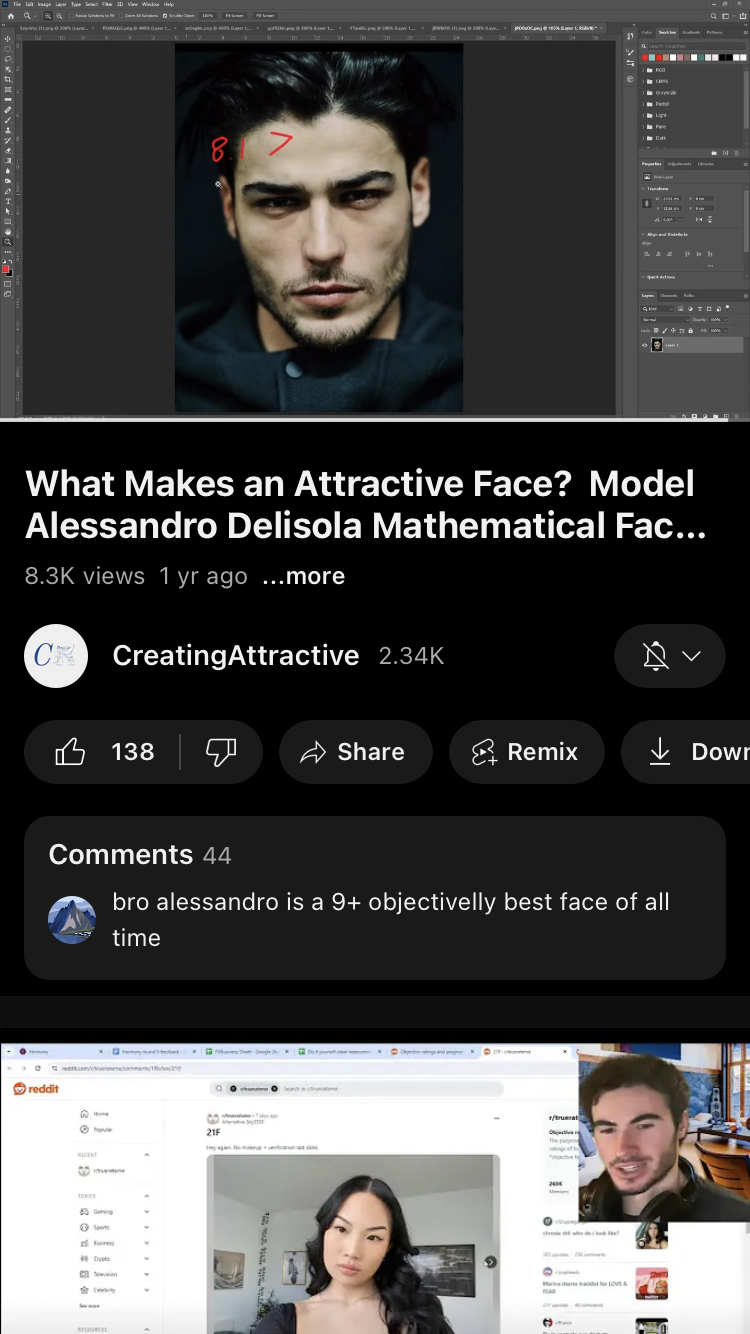Share this video
750x1334 pixels.
tap(355, 752)
